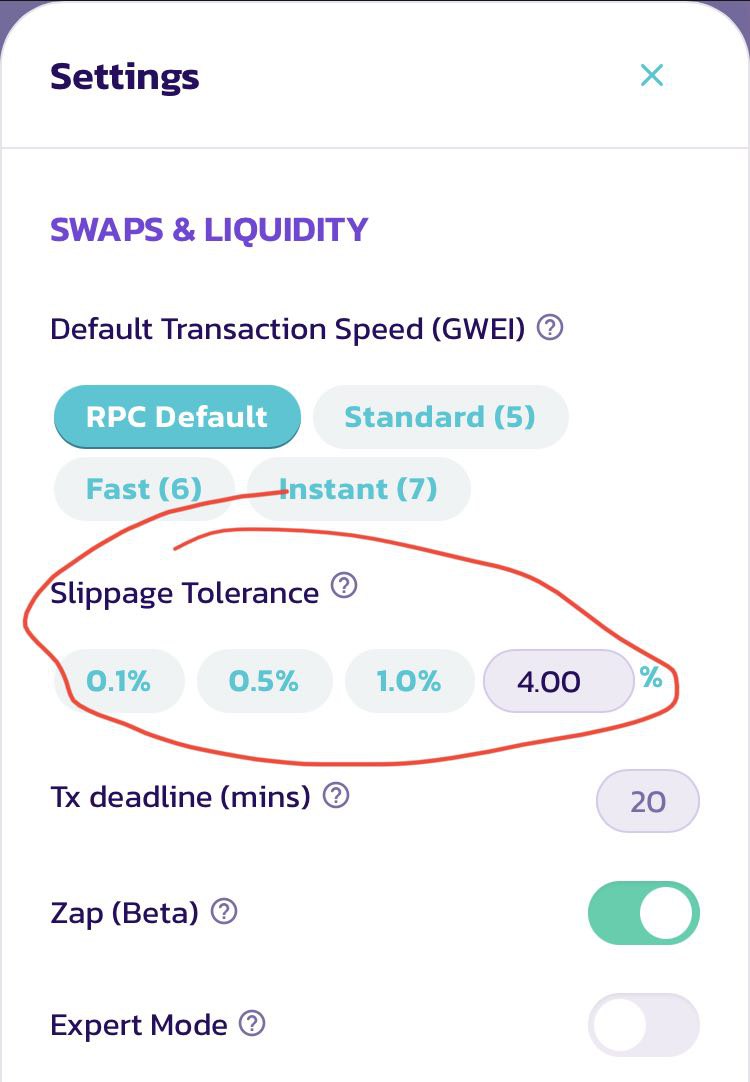Choose Standard (5) transaction speed

[x=440, y=416]
